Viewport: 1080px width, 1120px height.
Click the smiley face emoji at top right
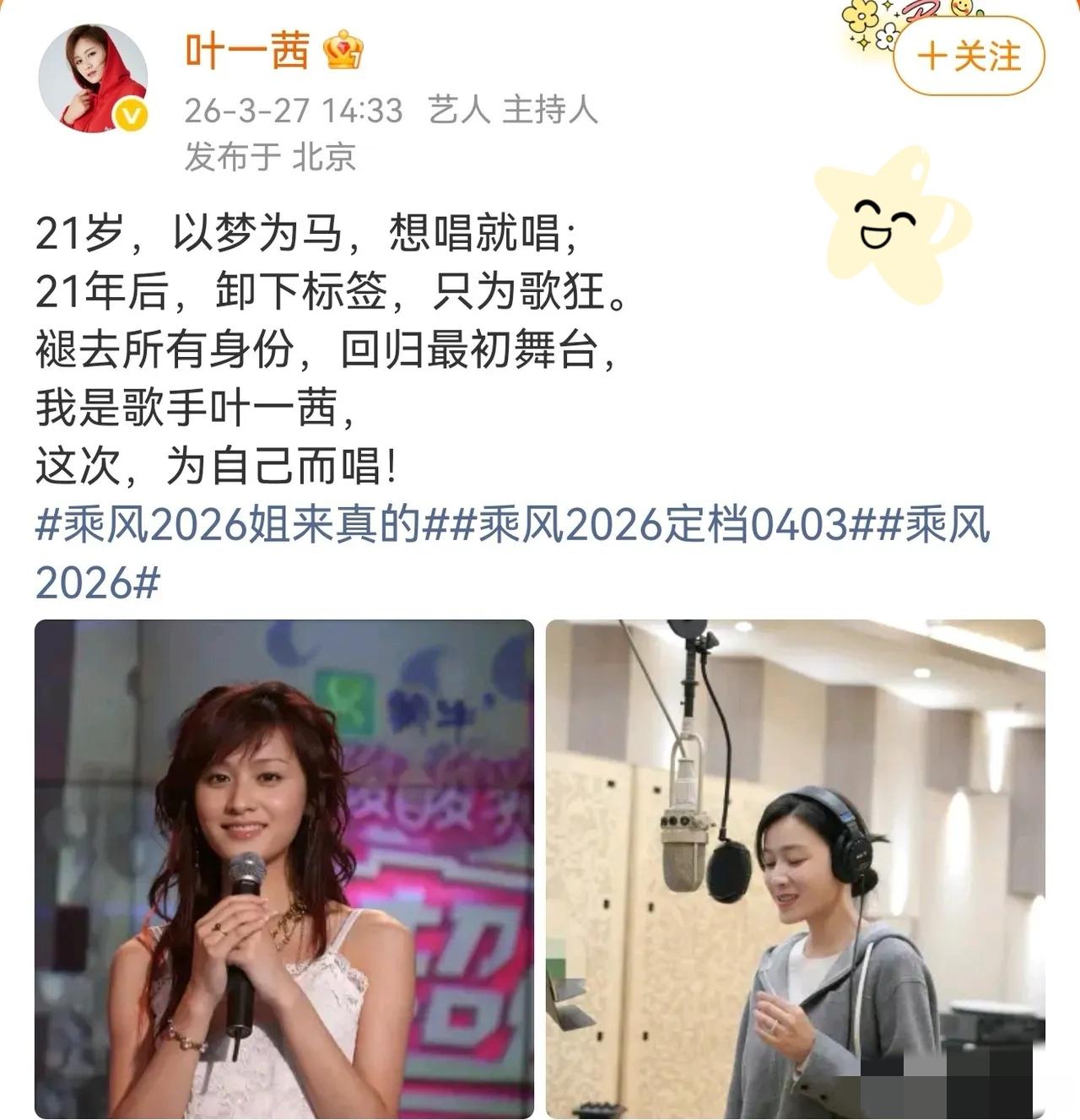(x=960, y=8)
